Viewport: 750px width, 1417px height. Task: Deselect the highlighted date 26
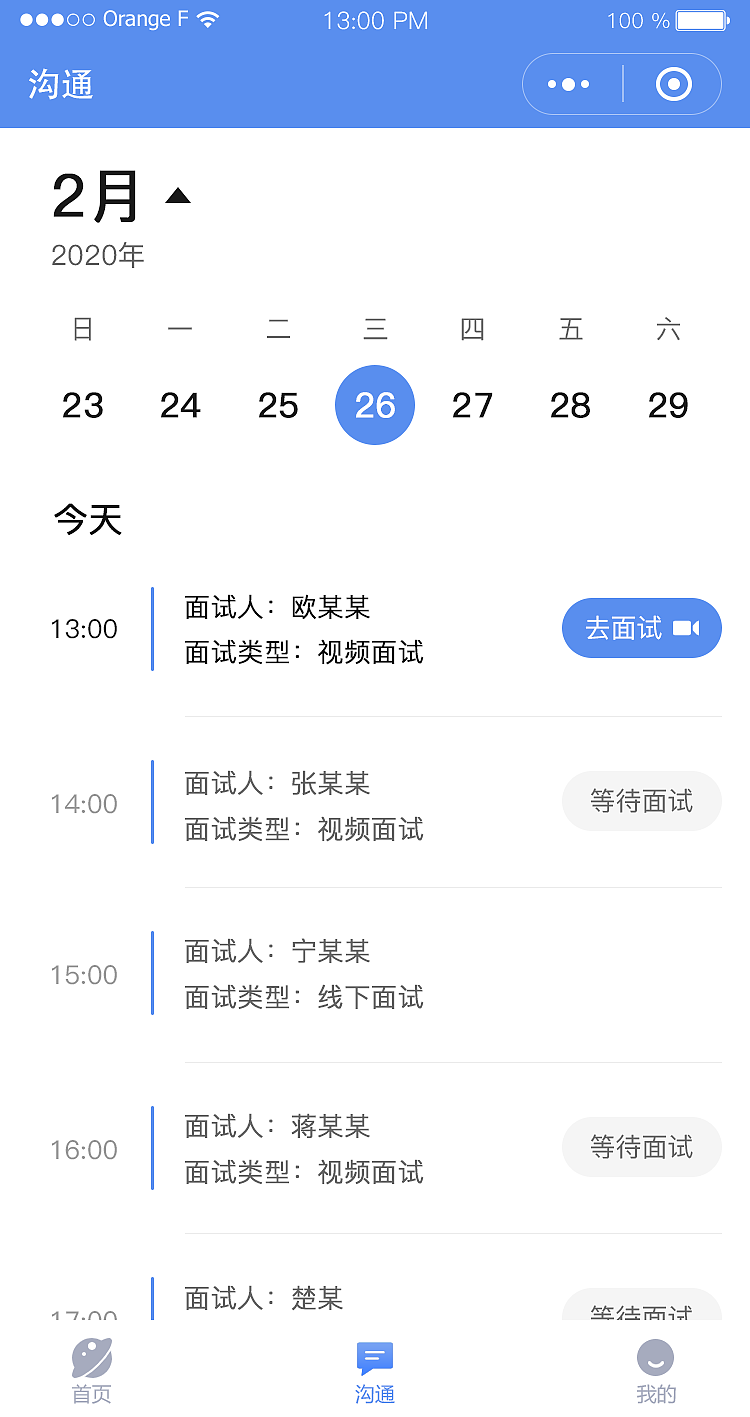tap(374, 405)
